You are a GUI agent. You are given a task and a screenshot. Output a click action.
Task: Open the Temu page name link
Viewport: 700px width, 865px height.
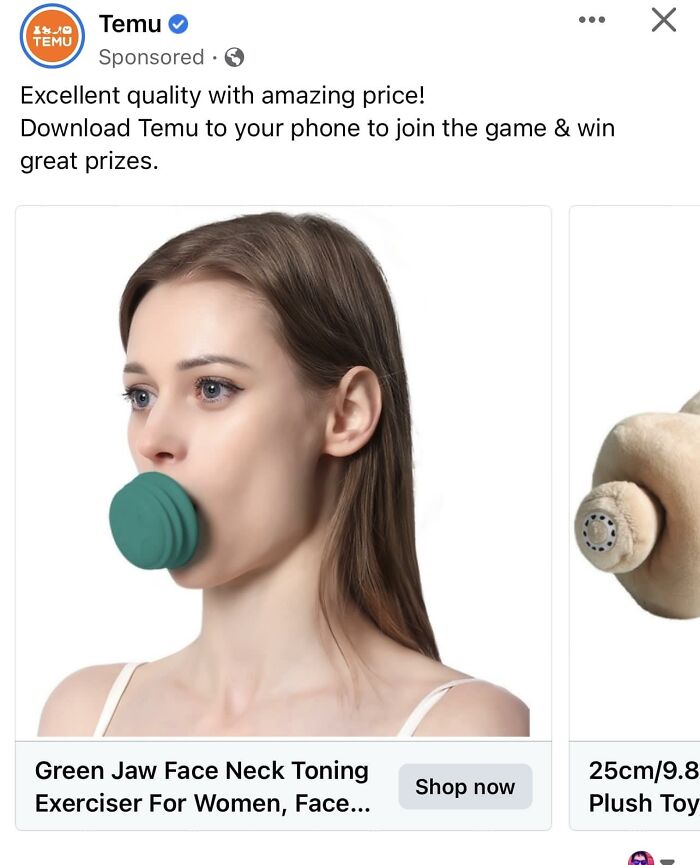point(130,24)
